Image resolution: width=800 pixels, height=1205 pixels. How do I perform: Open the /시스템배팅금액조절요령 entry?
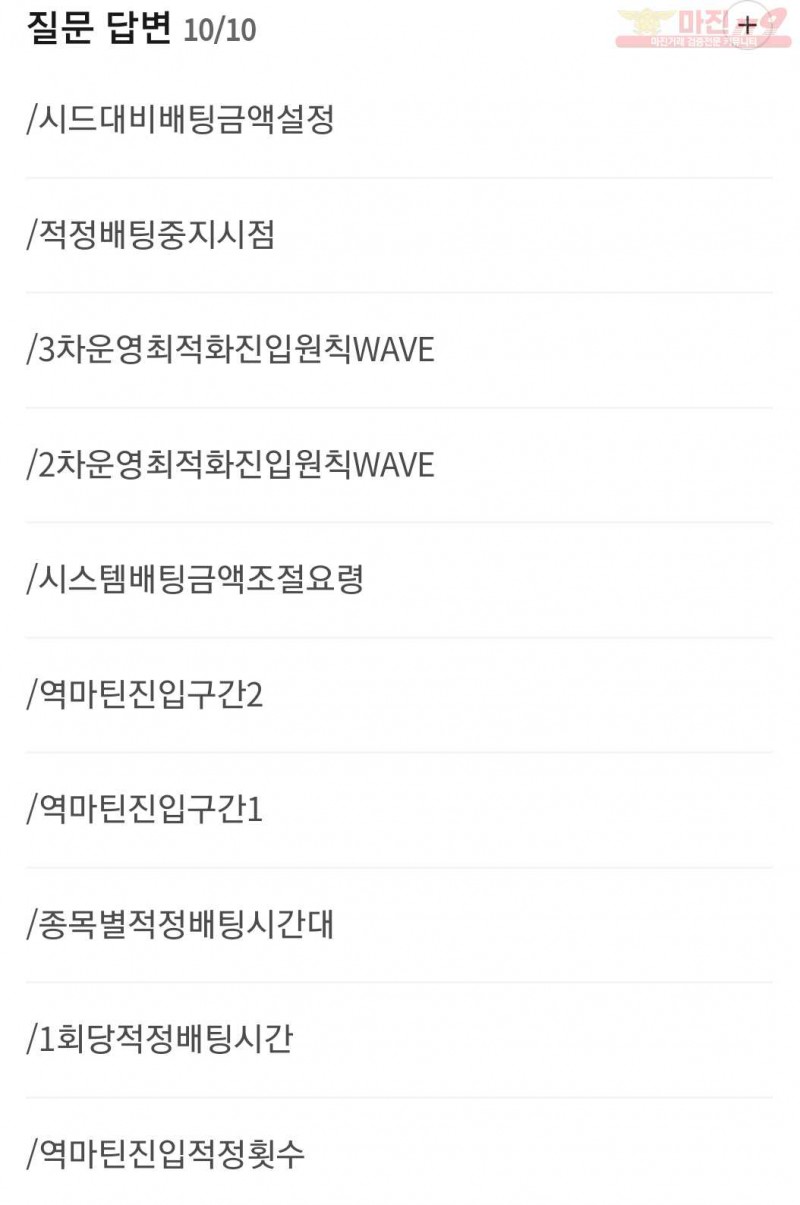(195, 580)
